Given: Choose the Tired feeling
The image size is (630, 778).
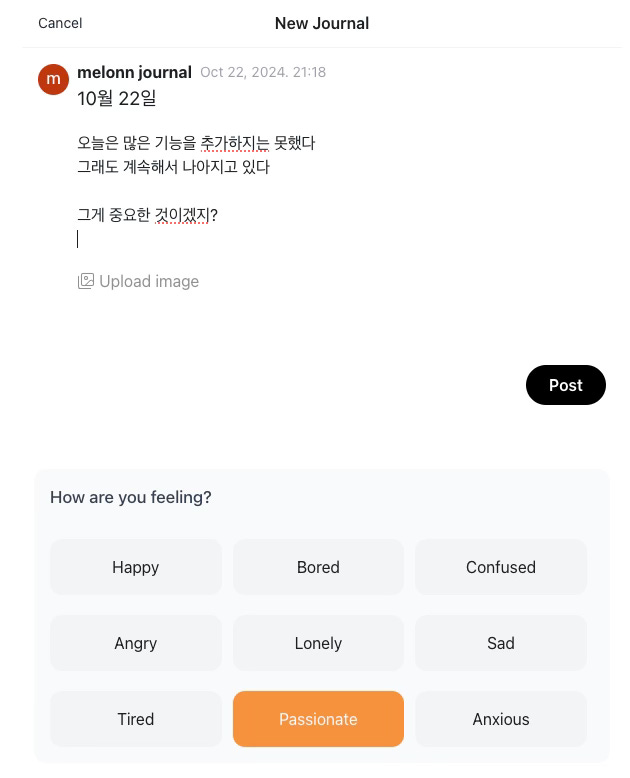Looking at the screenshot, I should [x=136, y=719].
